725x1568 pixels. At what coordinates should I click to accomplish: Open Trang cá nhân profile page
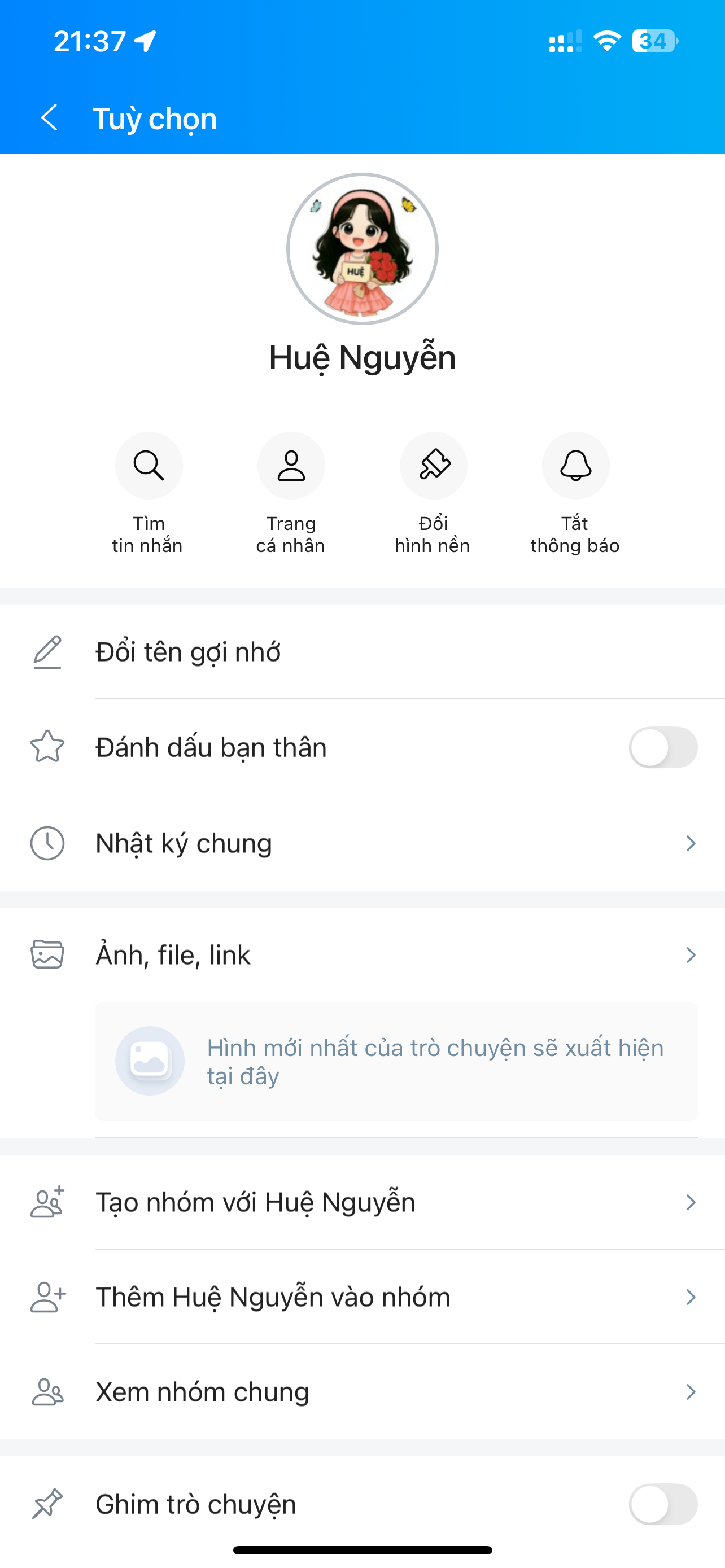[291, 466]
